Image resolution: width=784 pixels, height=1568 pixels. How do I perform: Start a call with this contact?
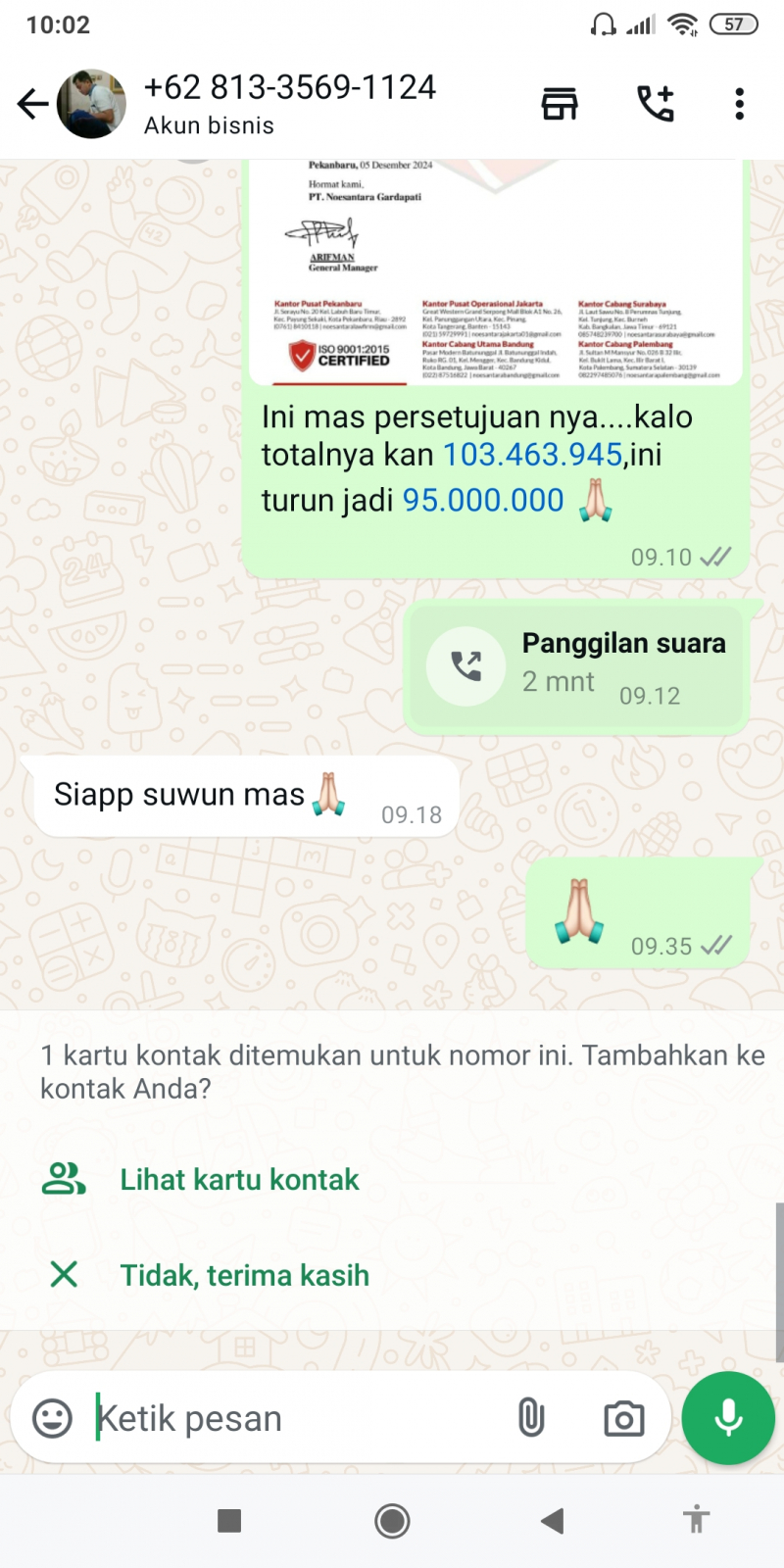[x=656, y=104]
